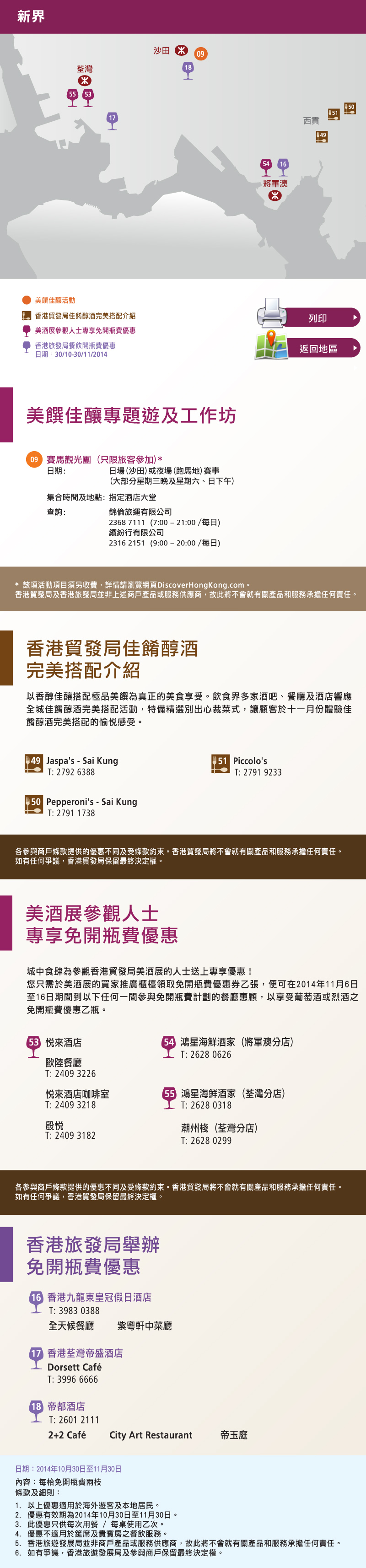Open map marker 17 on the map
Screen dimensions: 366x1568
[x=112, y=119]
